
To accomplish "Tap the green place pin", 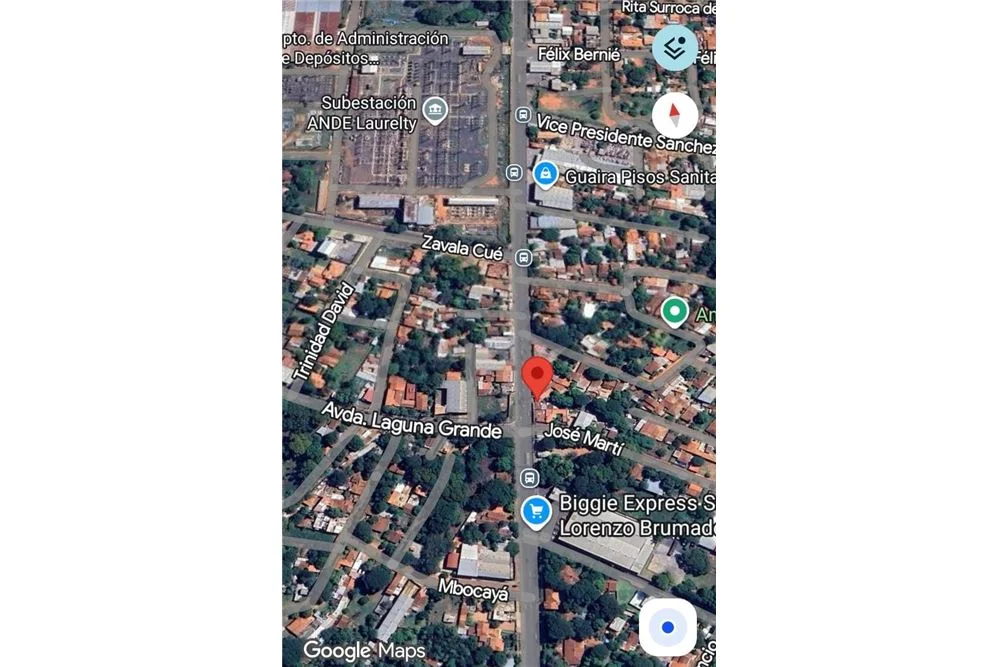I will 675,312.
